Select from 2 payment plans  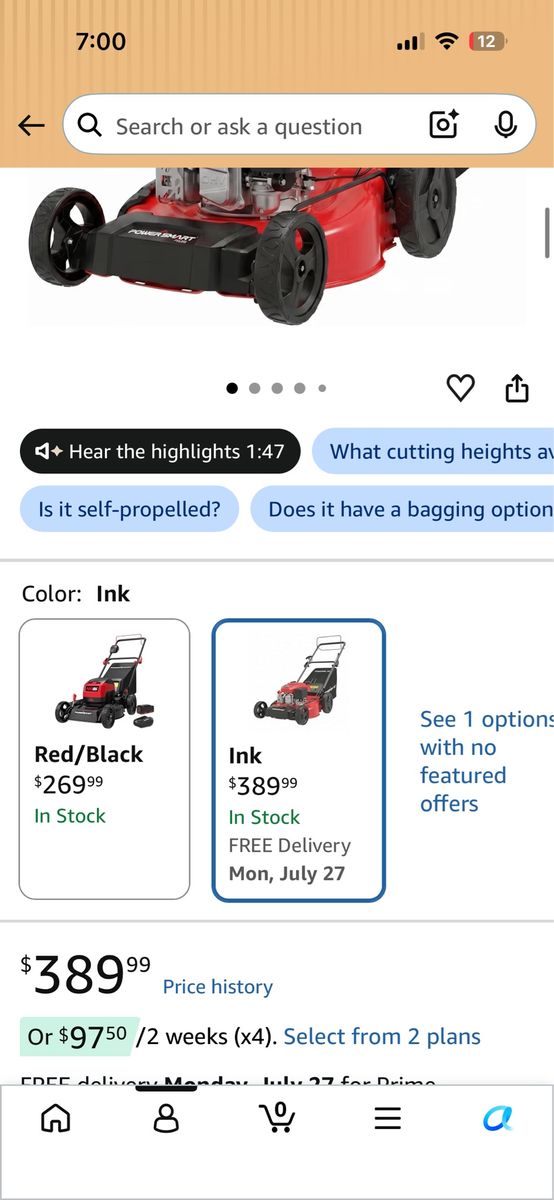pyautogui.click(x=382, y=1037)
